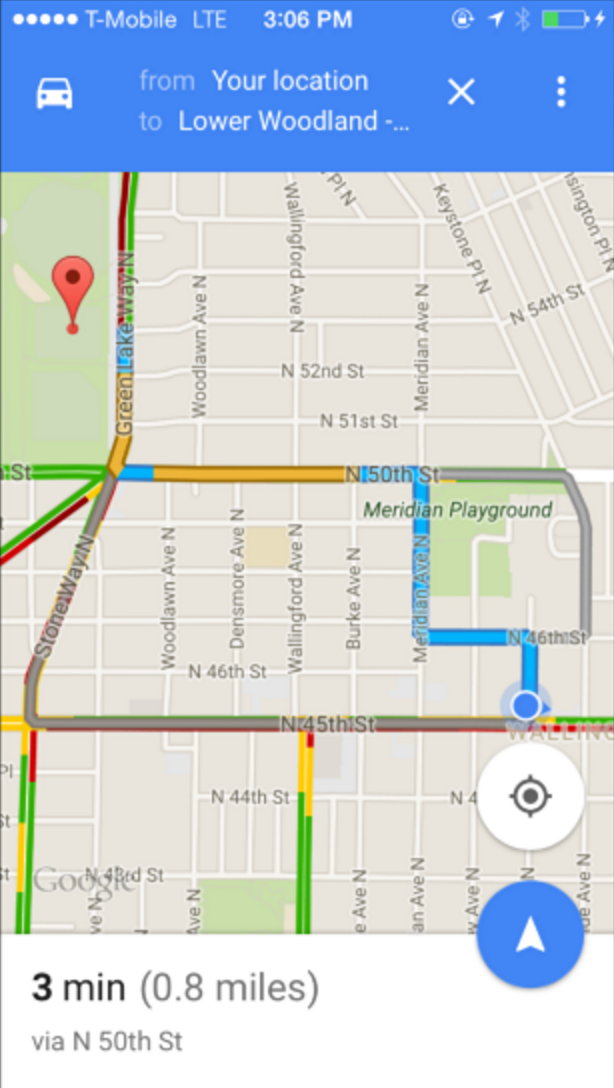Viewport: 614px width, 1088px height.
Task: Open the three-dot overflow menu
Action: click(561, 92)
